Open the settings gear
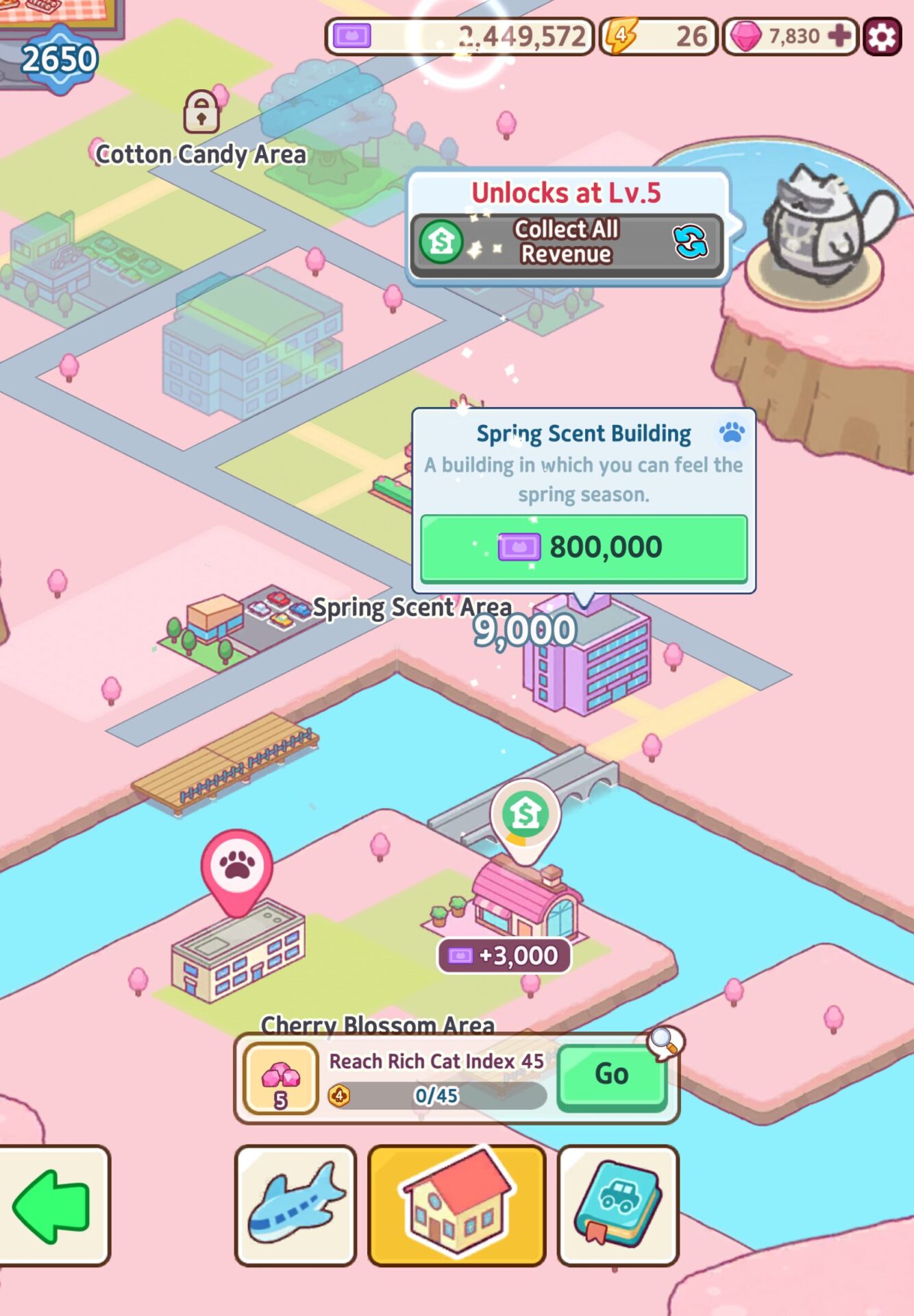 point(882,36)
